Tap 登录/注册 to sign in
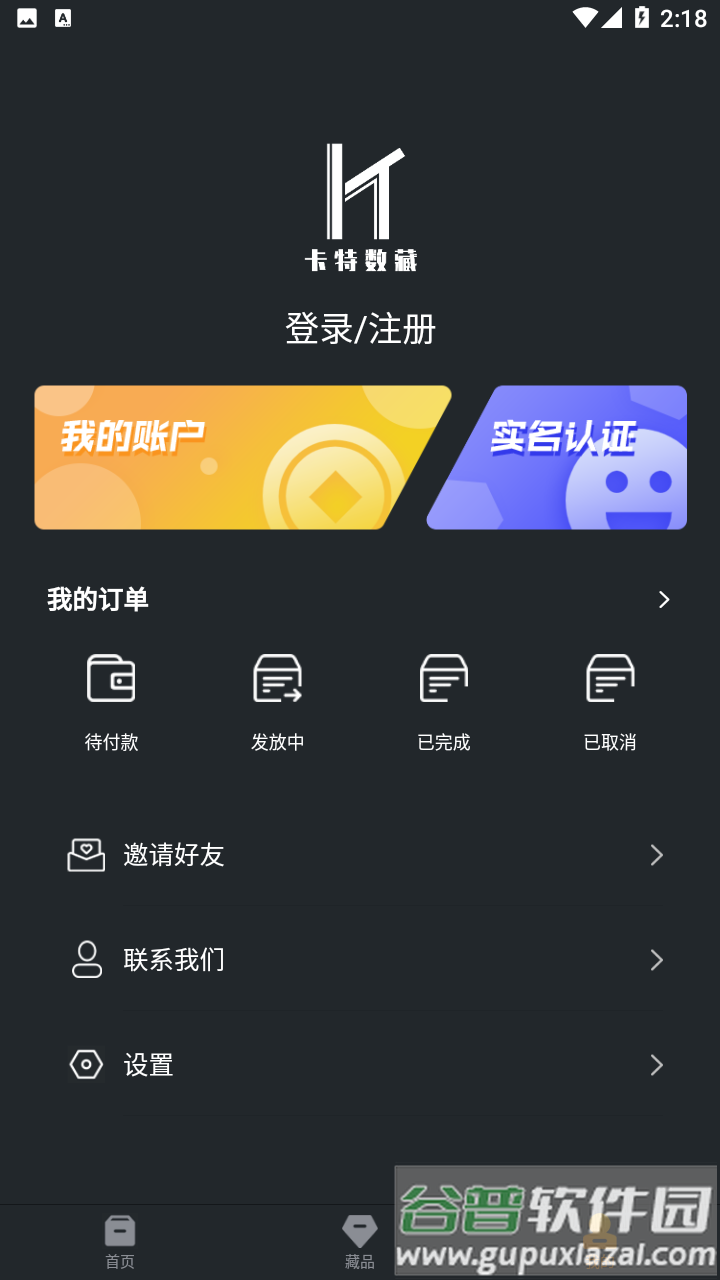 (x=360, y=329)
